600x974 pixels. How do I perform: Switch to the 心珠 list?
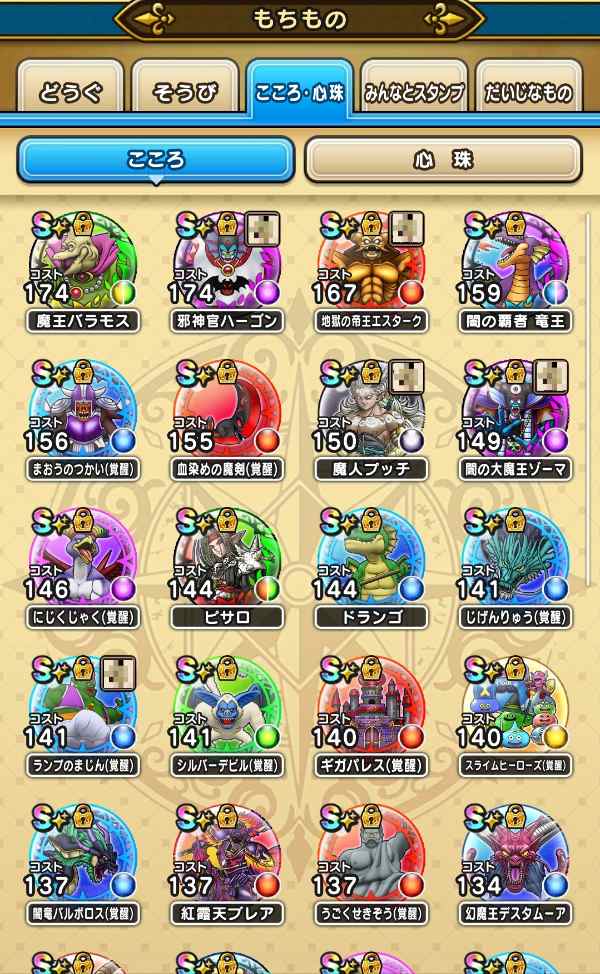point(442,160)
